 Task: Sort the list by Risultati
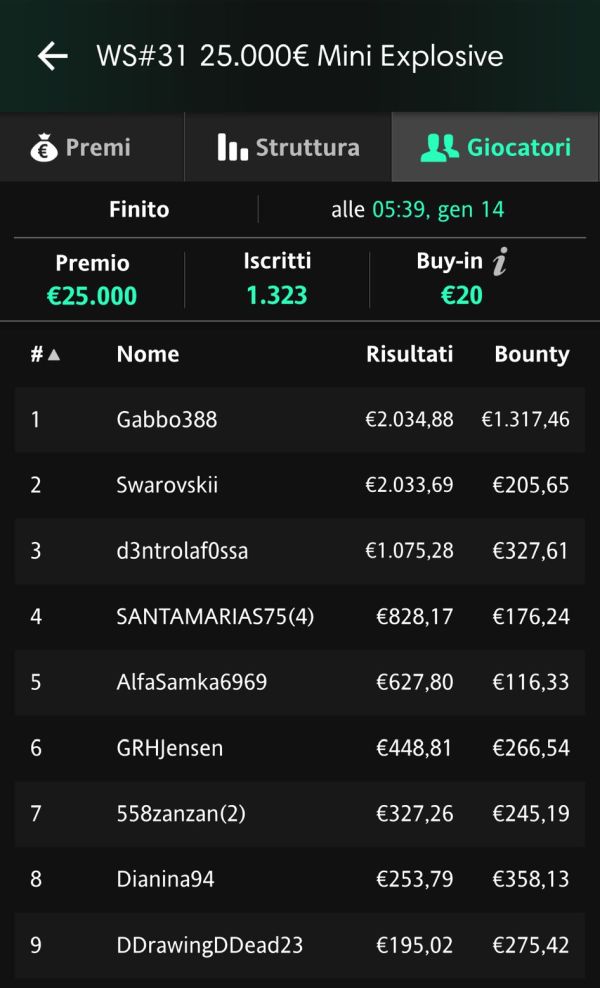[x=409, y=354]
